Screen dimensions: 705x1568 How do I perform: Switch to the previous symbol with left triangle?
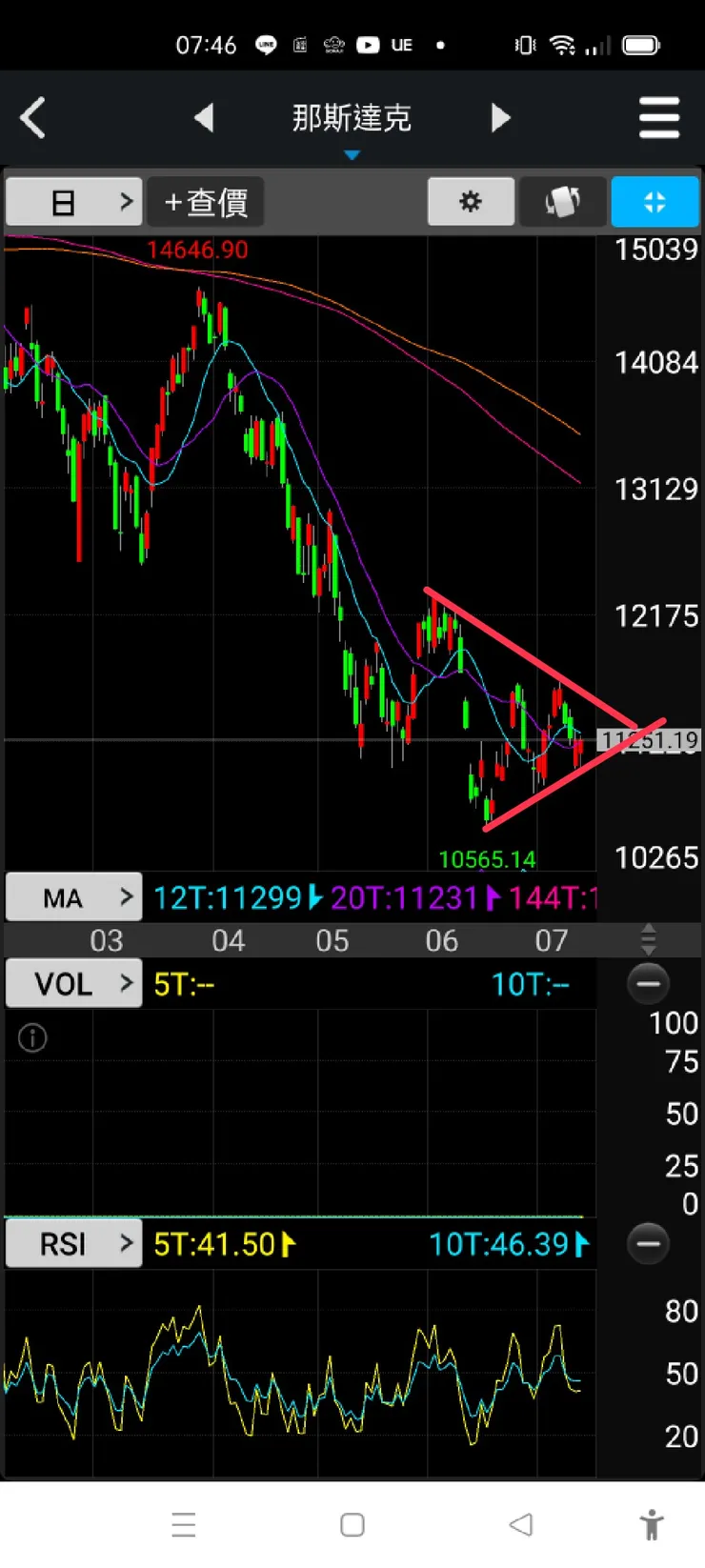[203, 118]
